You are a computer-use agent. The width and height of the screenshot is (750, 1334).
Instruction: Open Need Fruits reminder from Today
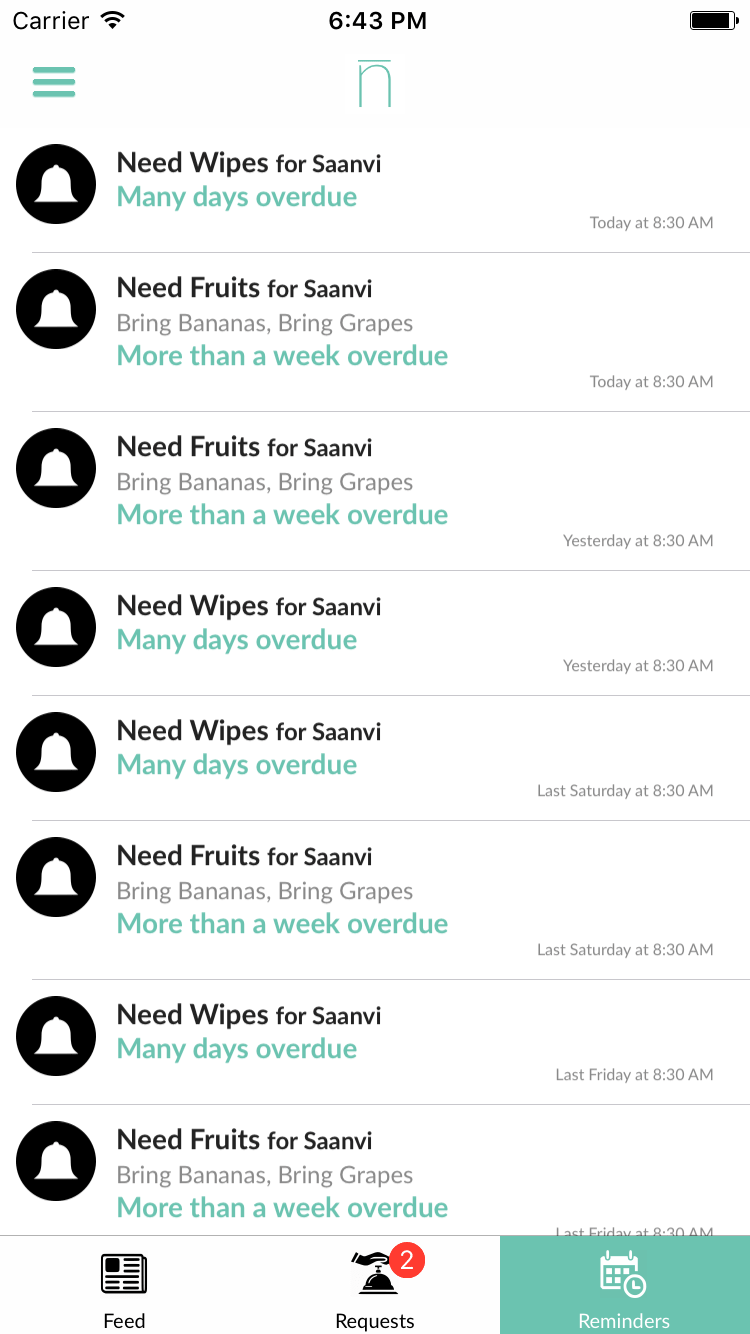pyautogui.click(x=375, y=332)
